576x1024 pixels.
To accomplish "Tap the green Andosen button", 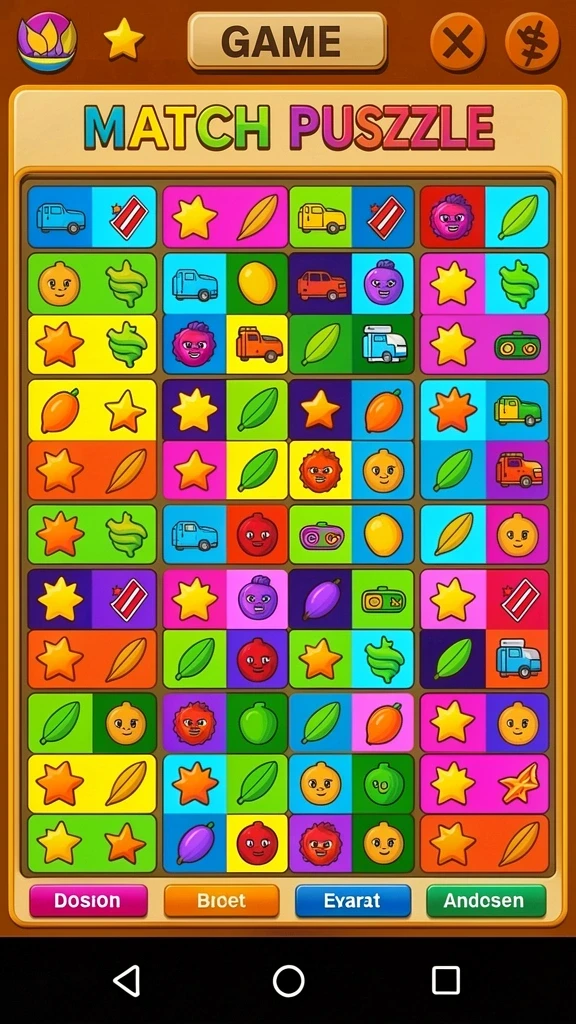I will (486, 901).
